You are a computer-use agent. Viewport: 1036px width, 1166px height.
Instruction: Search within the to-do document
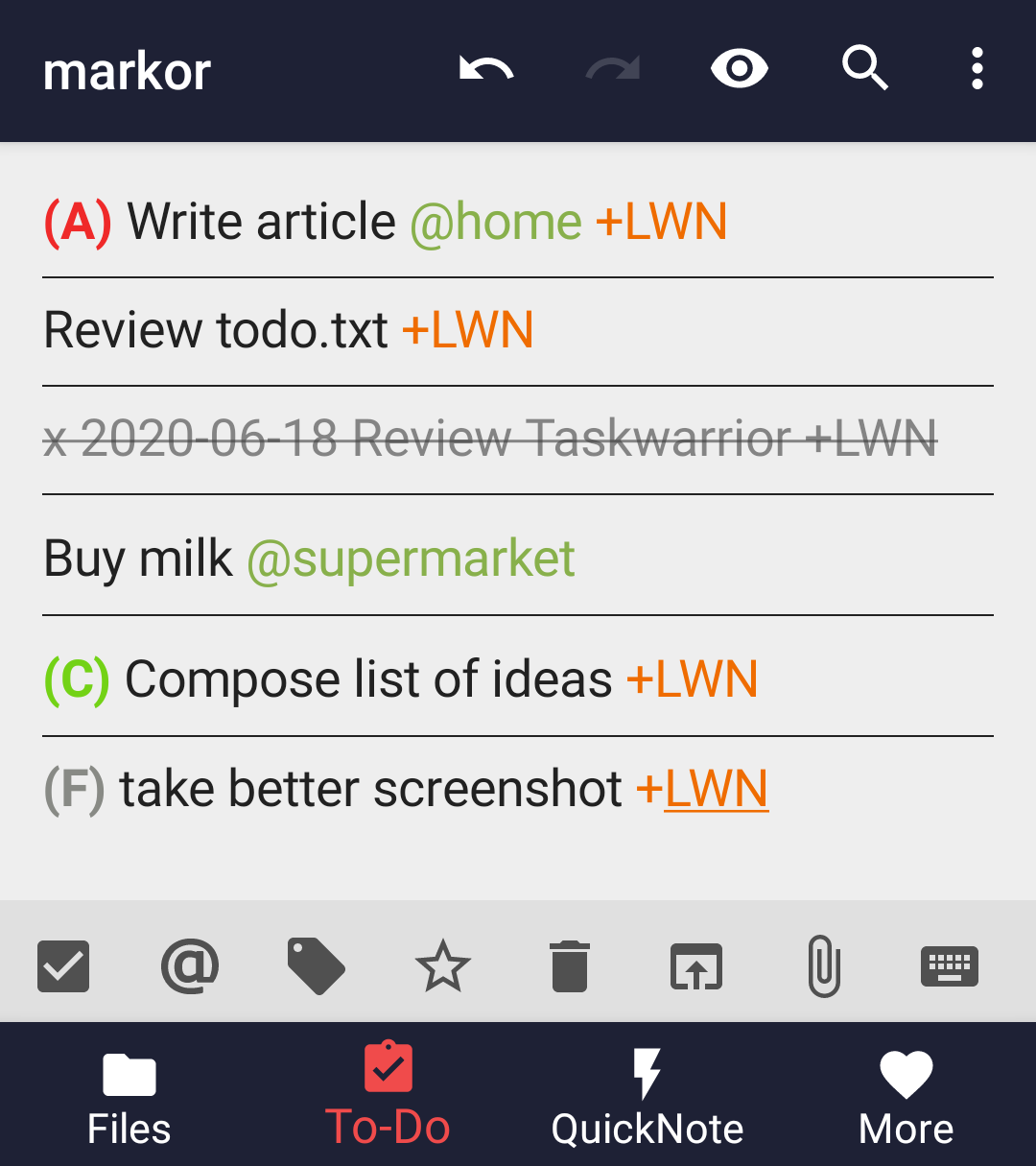coord(864,70)
